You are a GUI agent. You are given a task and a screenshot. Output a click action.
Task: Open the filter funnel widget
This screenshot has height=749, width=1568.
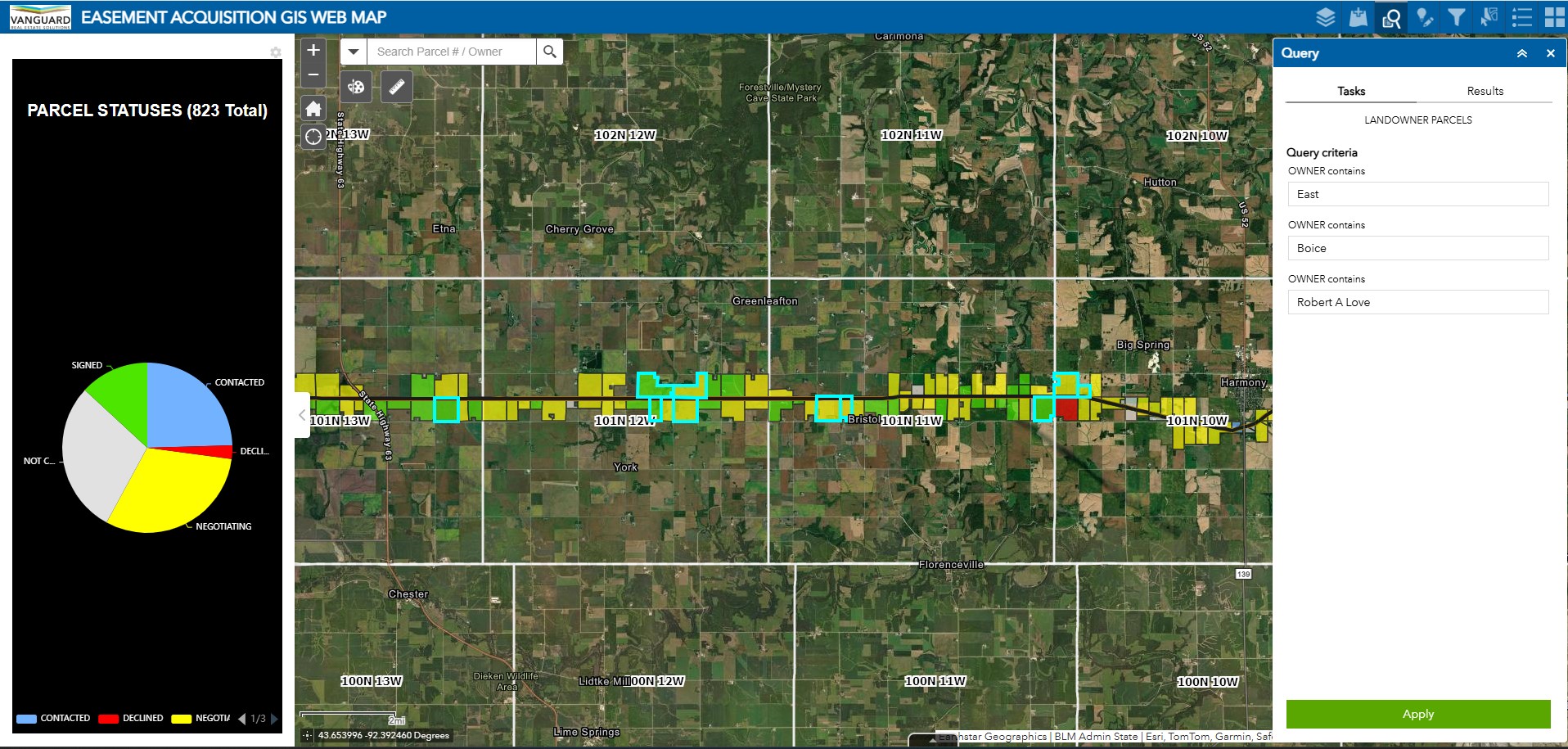point(1457,17)
